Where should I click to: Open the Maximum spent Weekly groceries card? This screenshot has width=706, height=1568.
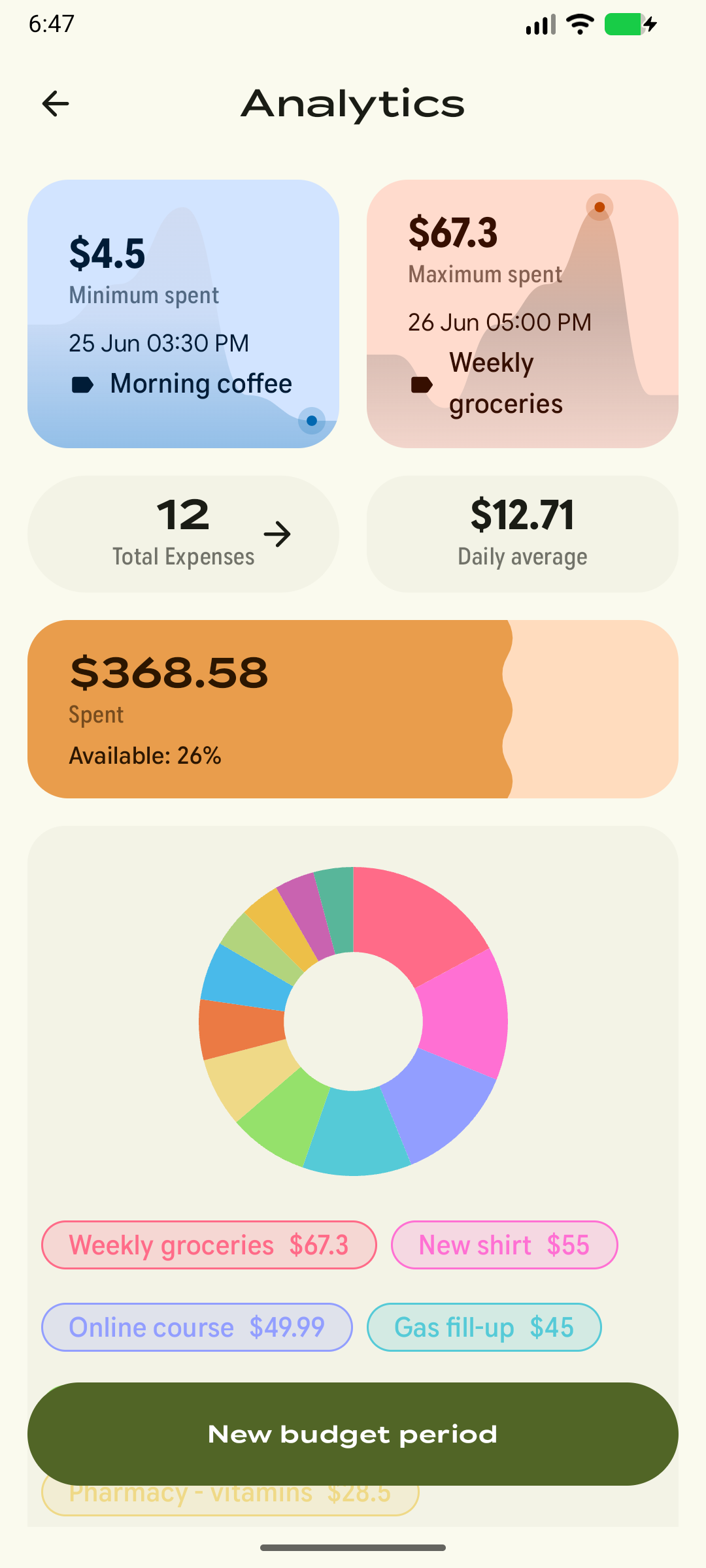(x=522, y=314)
